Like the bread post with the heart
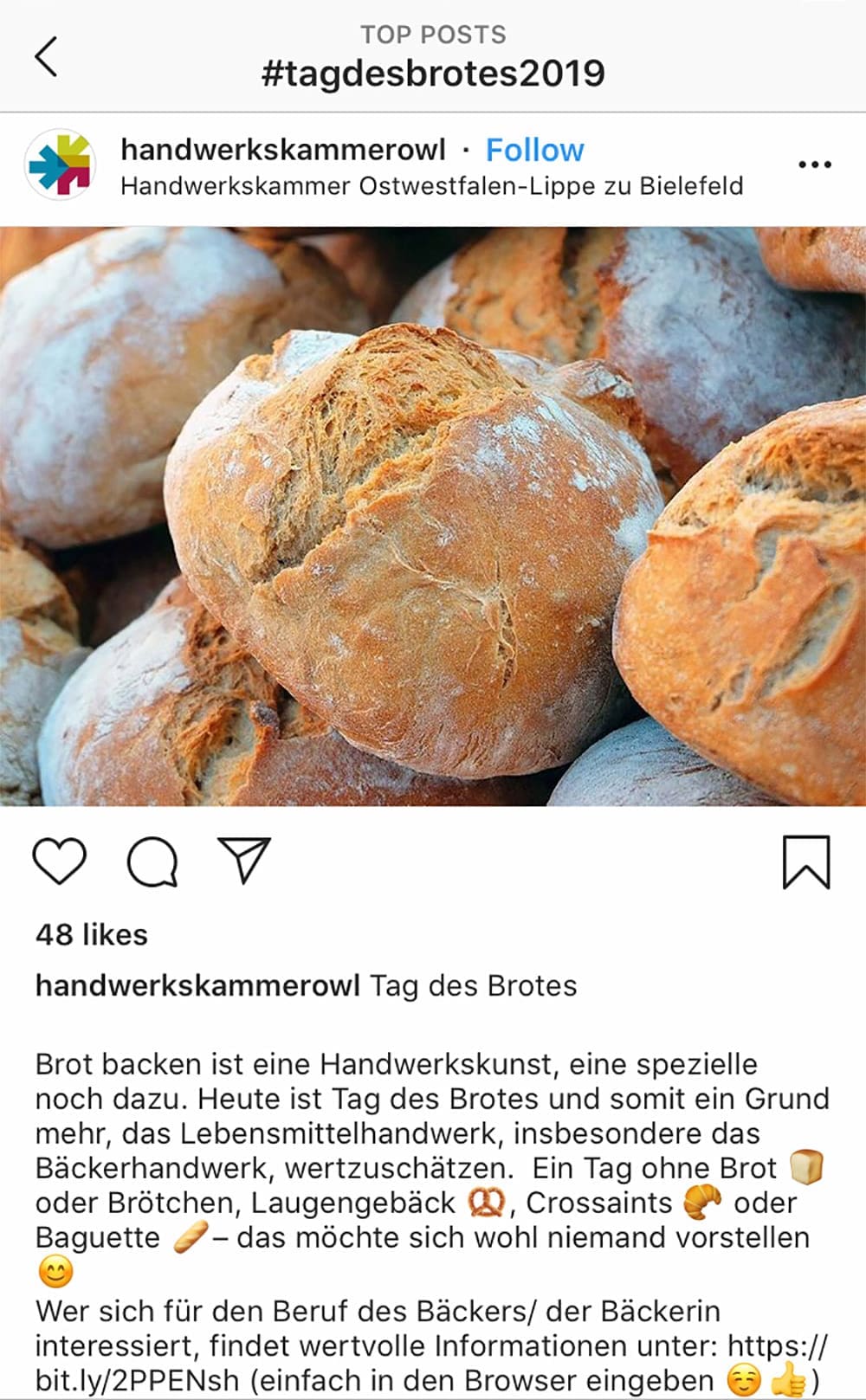This screenshot has height=1400, width=866. coord(60,861)
